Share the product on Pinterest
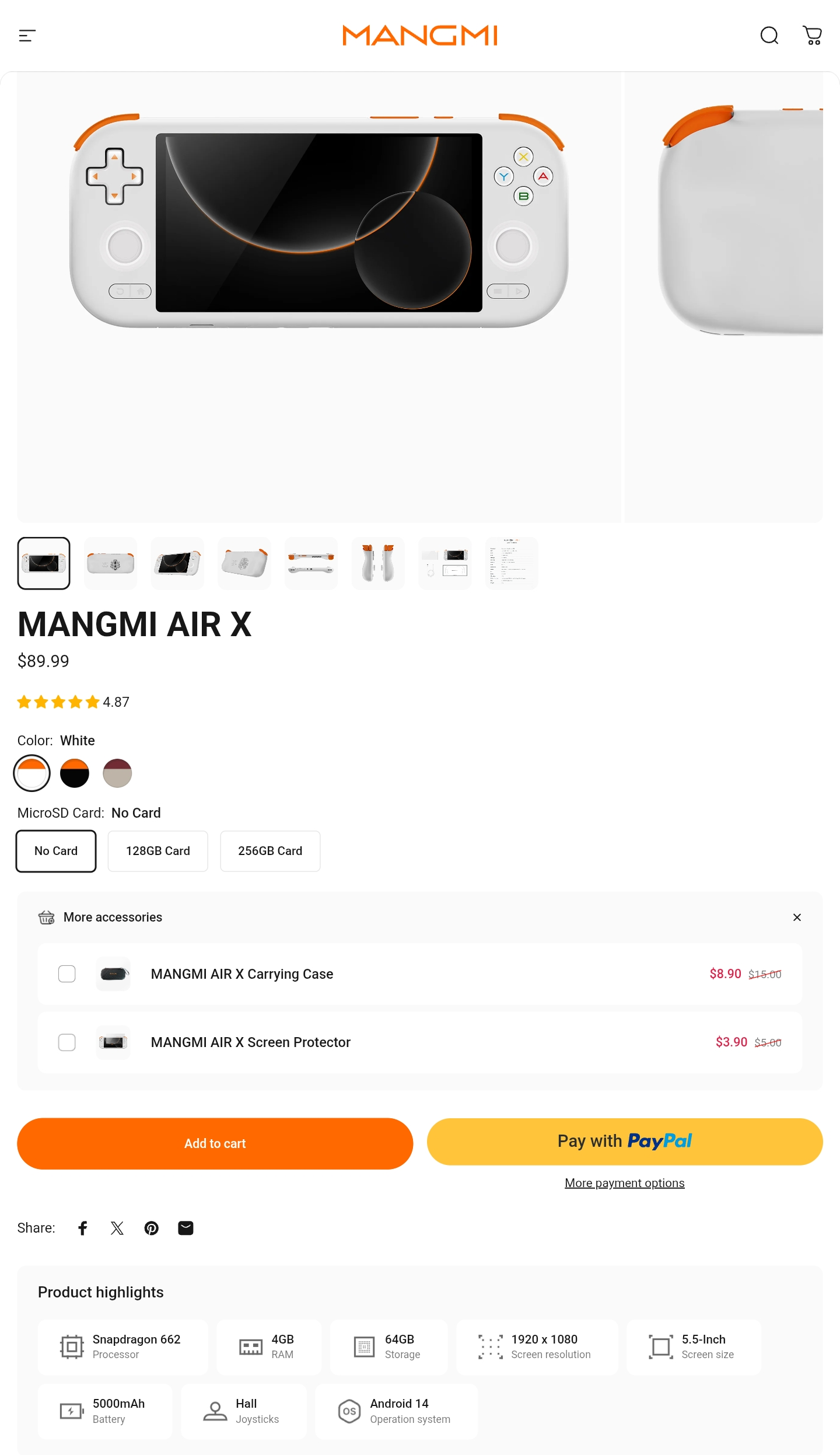840x1455 pixels. pyautogui.click(x=151, y=1228)
